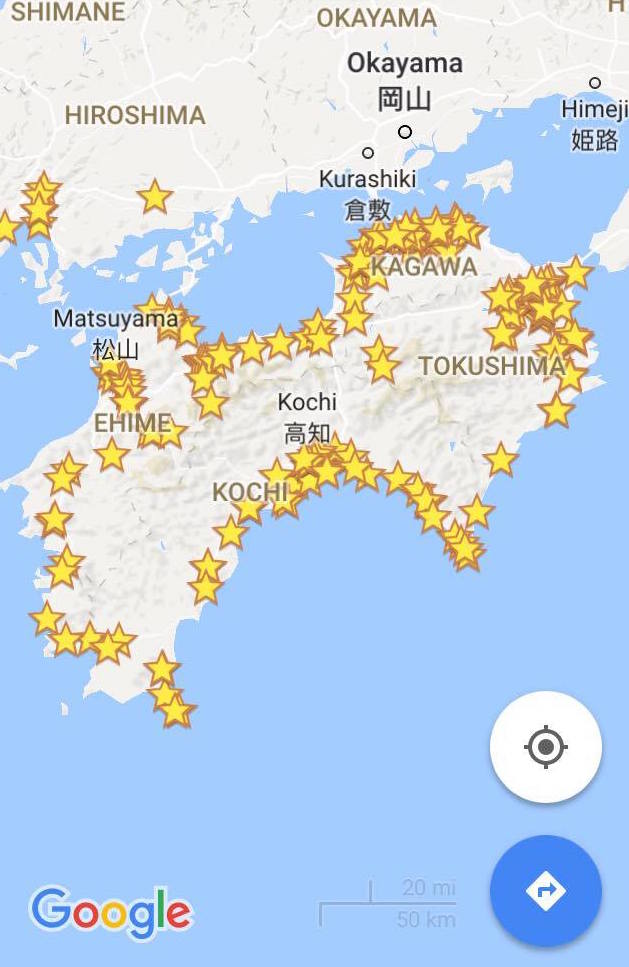Open the lone saved star below HIROSHIMA label

click(x=155, y=196)
